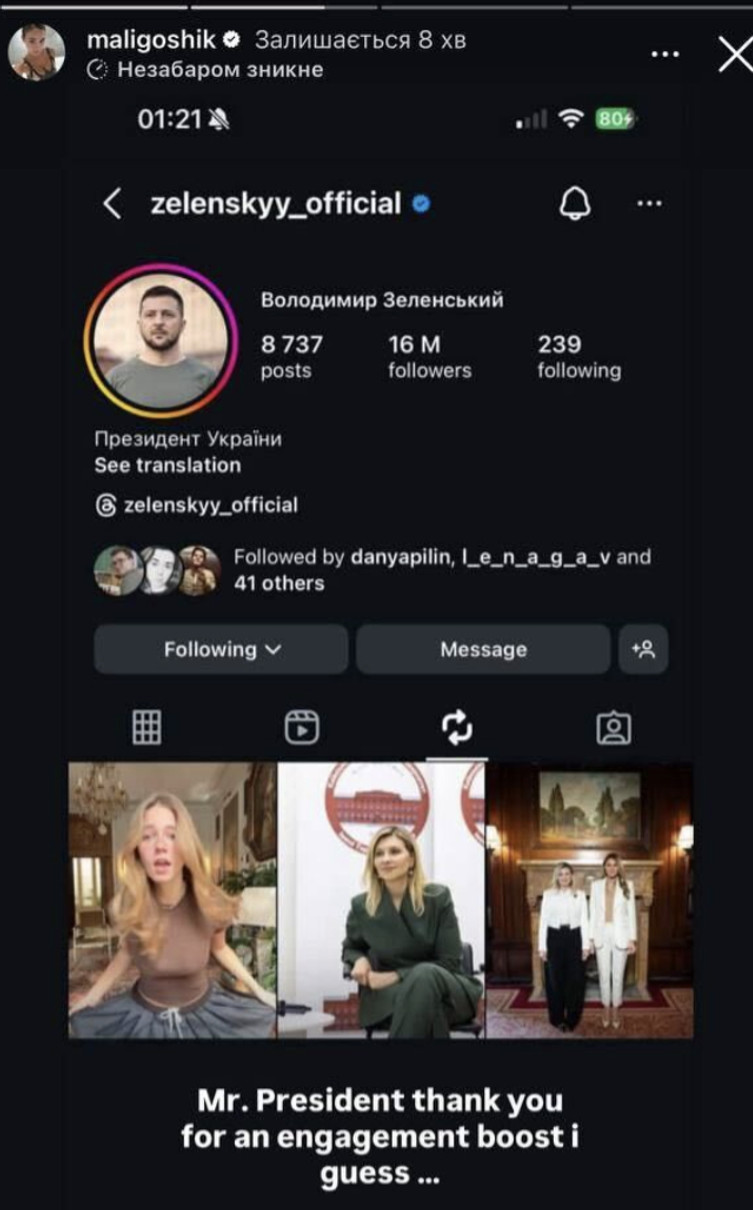Click the notification bell on the profile
This screenshot has height=1210, width=753.
[572, 205]
